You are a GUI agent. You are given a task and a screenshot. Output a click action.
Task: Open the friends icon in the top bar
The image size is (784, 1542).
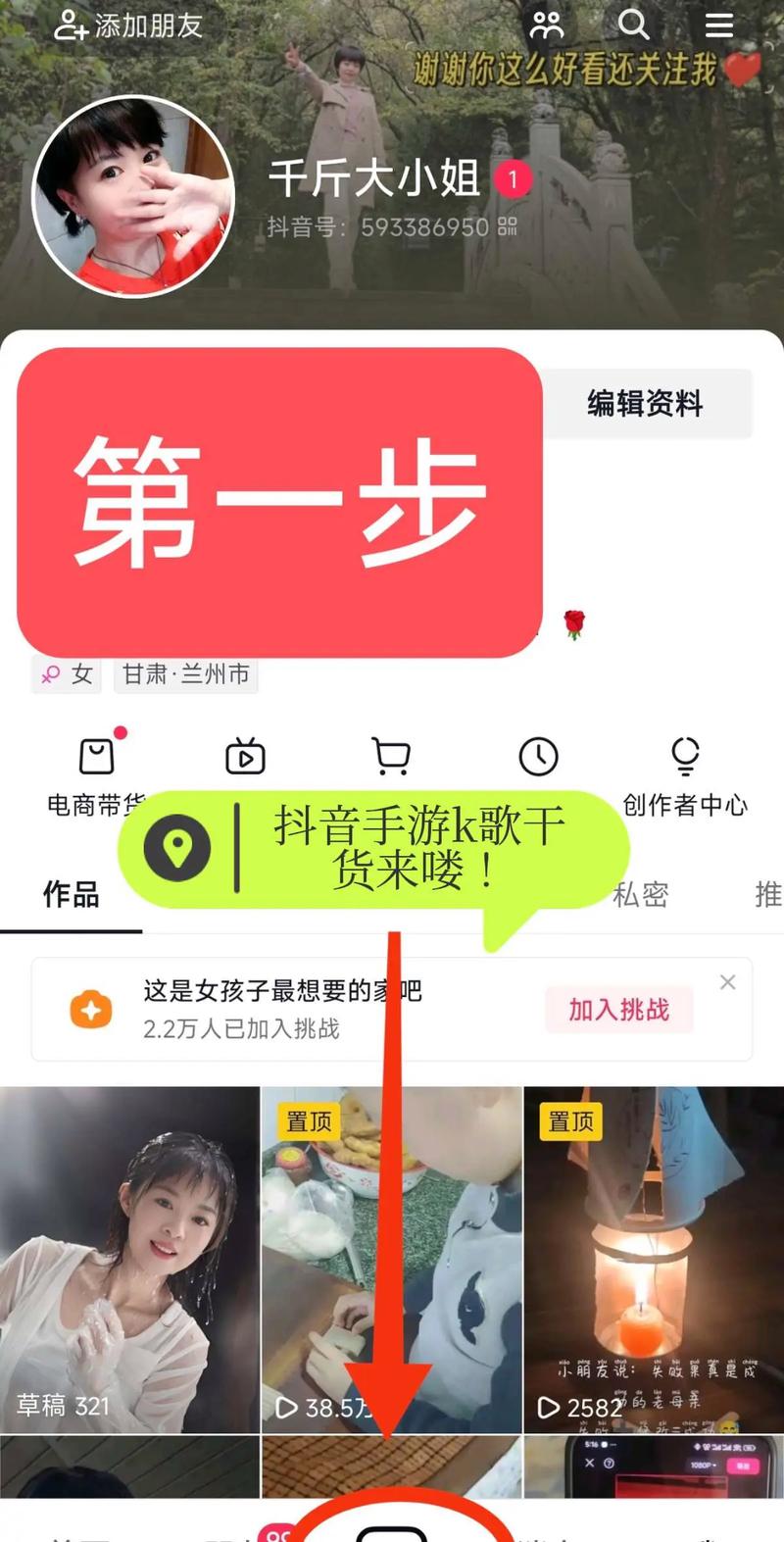pyautogui.click(x=546, y=25)
